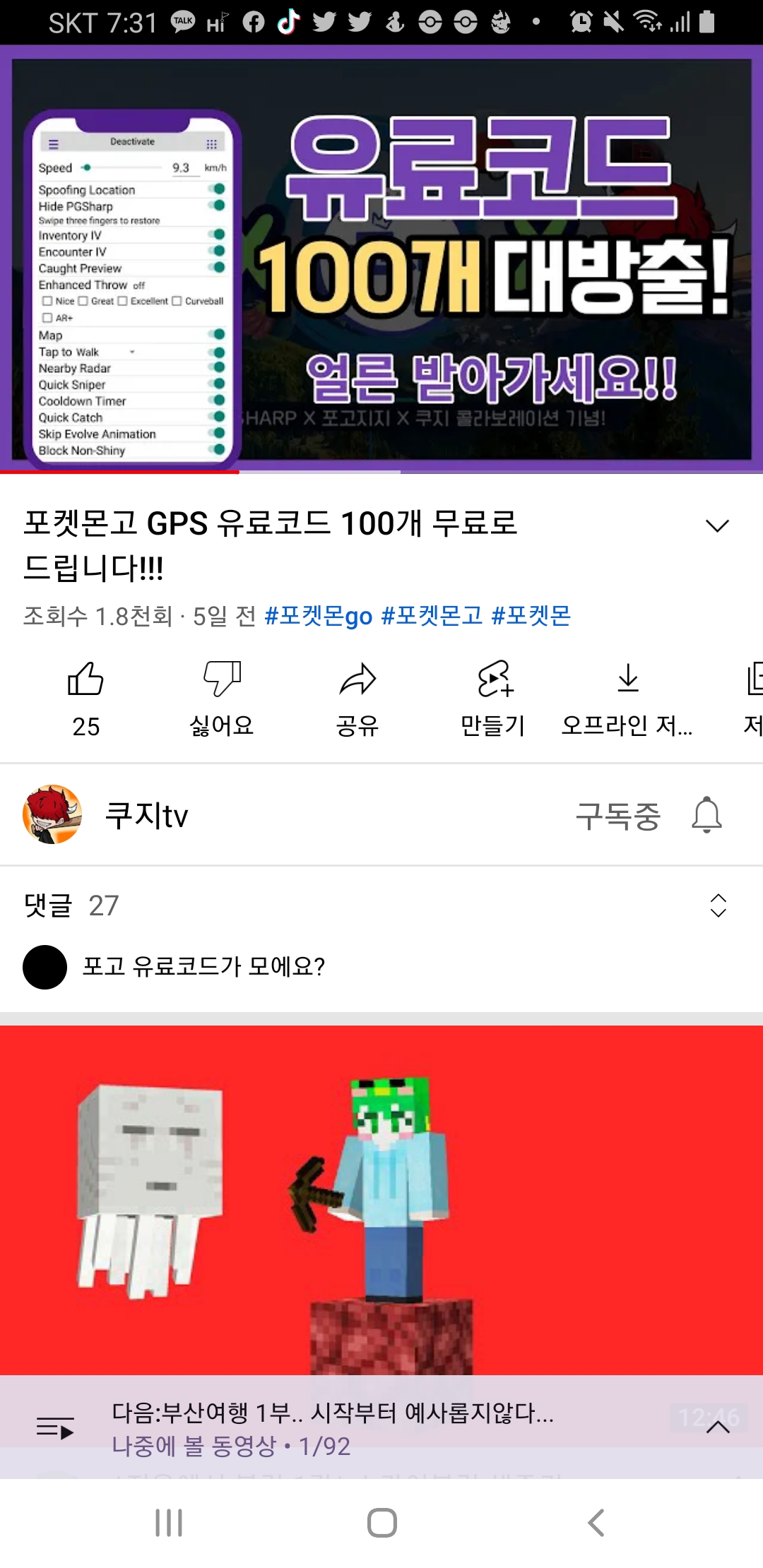Expand the 댓글 comments section

tap(718, 905)
